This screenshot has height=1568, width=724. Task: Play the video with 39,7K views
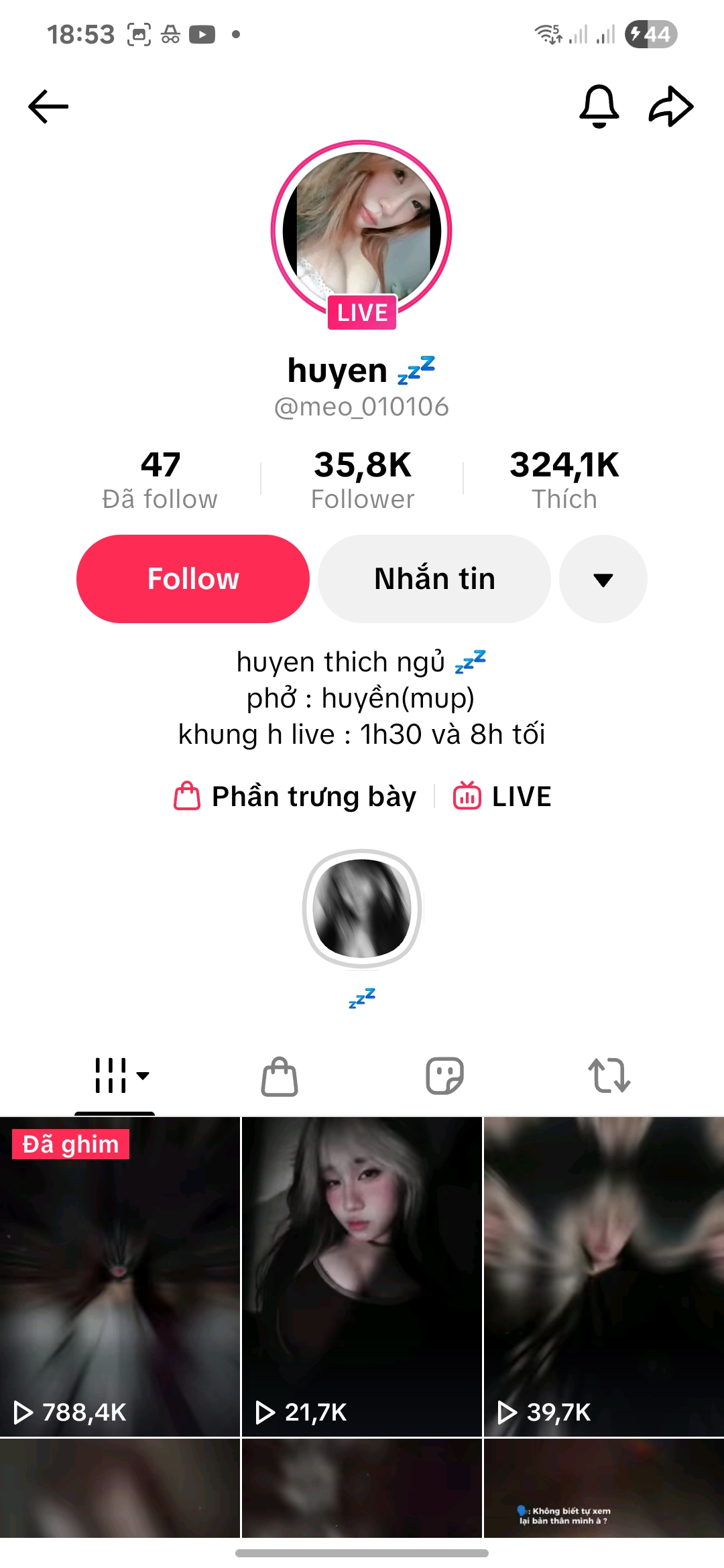pos(604,1277)
